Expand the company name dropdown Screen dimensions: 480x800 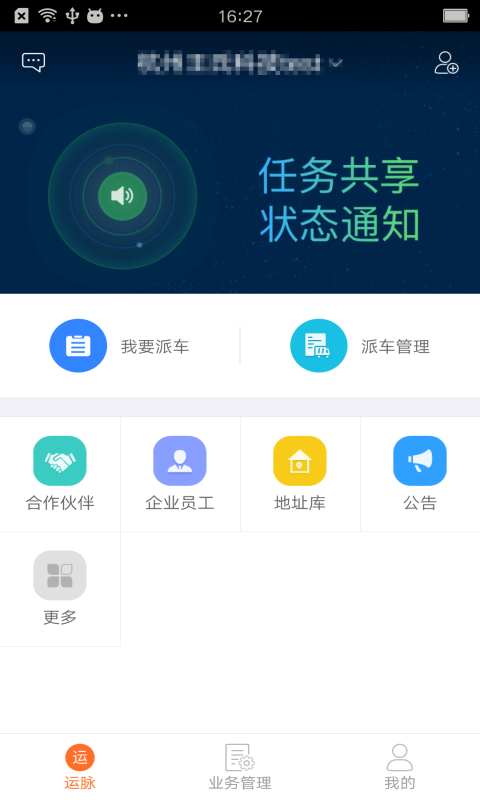pyautogui.click(x=240, y=63)
